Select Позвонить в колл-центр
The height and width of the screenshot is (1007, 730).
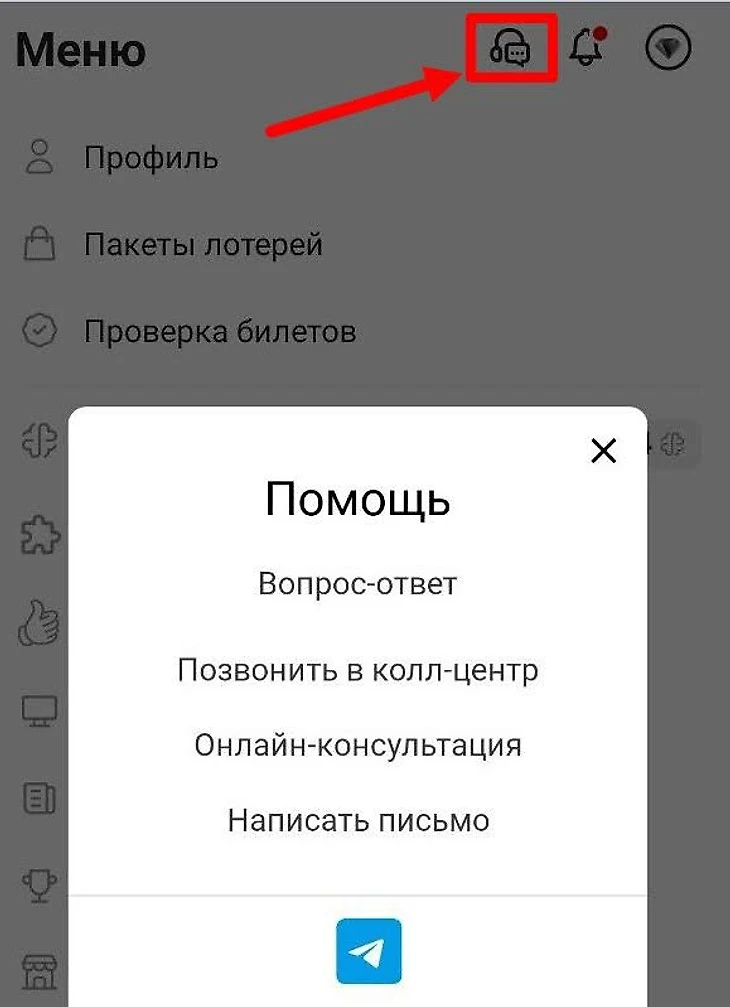pyautogui.click(x=358, y=669)
